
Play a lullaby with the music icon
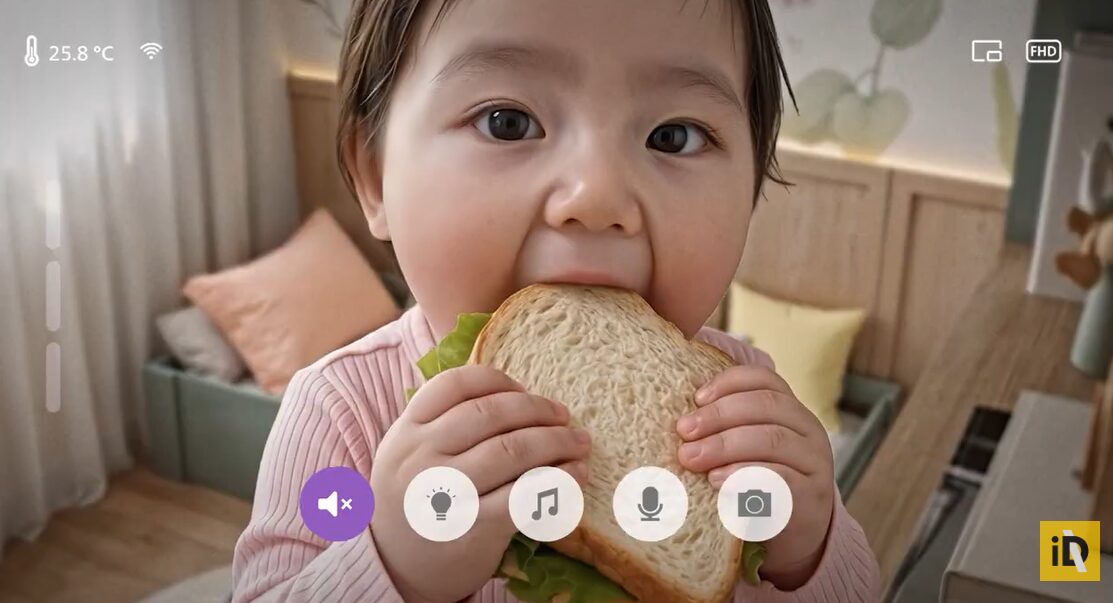(x=546, y=504)
